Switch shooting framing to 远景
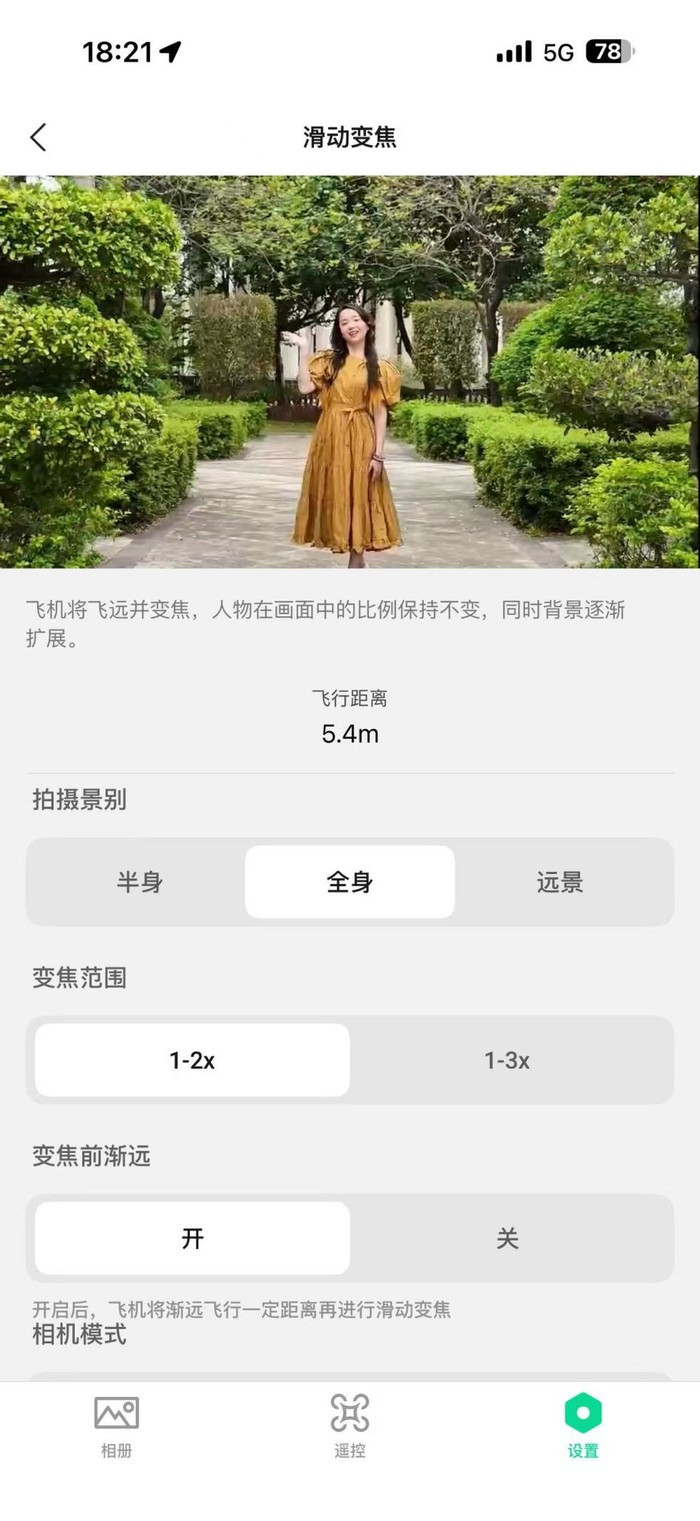700x1521 pixels. pos(560,882)
